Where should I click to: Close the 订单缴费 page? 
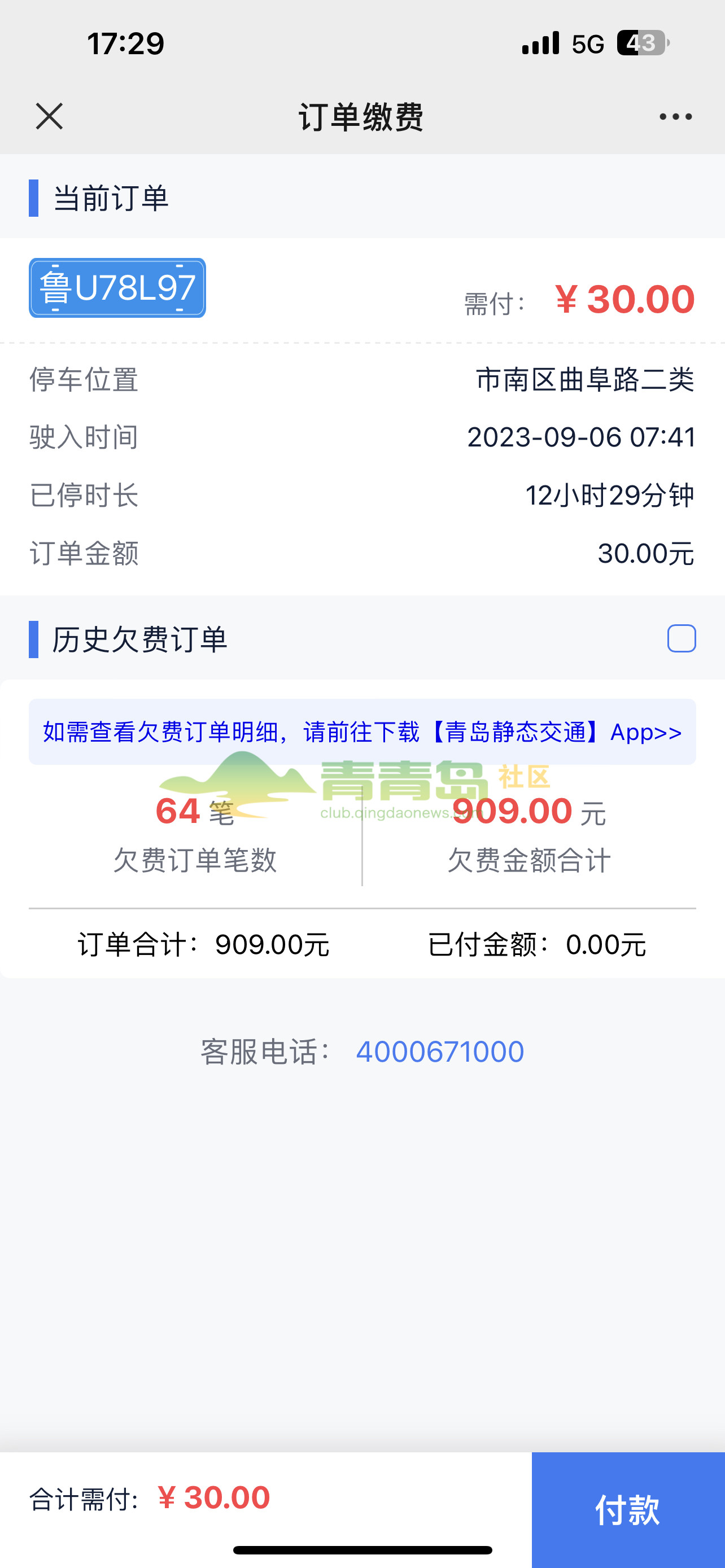coord(49,117)
